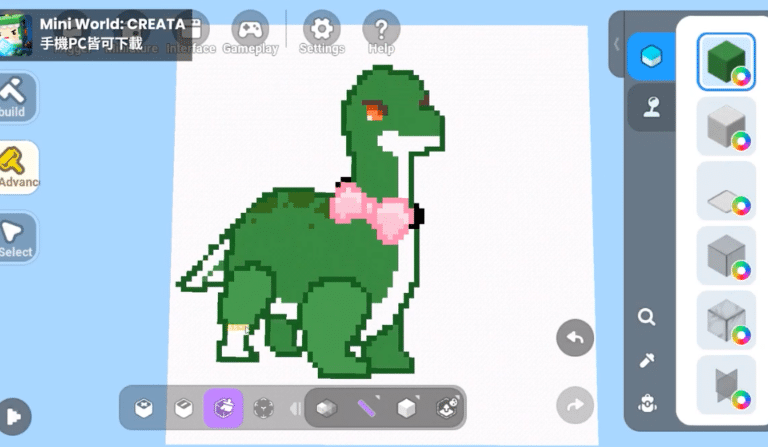Choose the door-shaped block
This screenshot has height=448, width=768.
pyautogui.click(x=726, y=384)
